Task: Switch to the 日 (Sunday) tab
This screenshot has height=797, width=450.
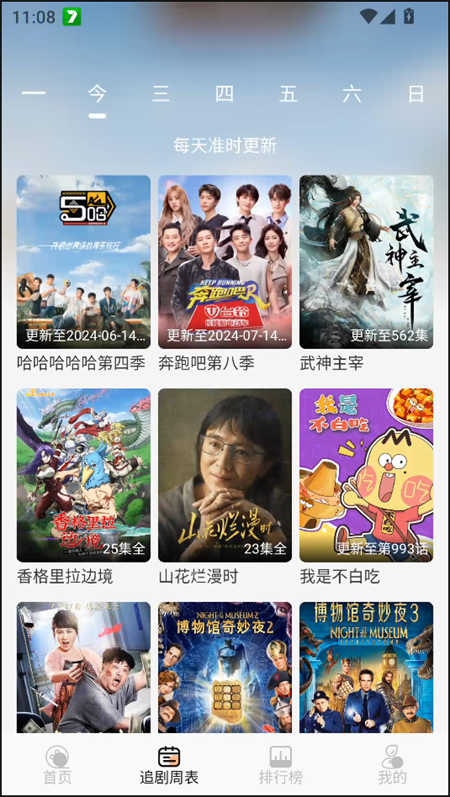Action: point(416,94)
